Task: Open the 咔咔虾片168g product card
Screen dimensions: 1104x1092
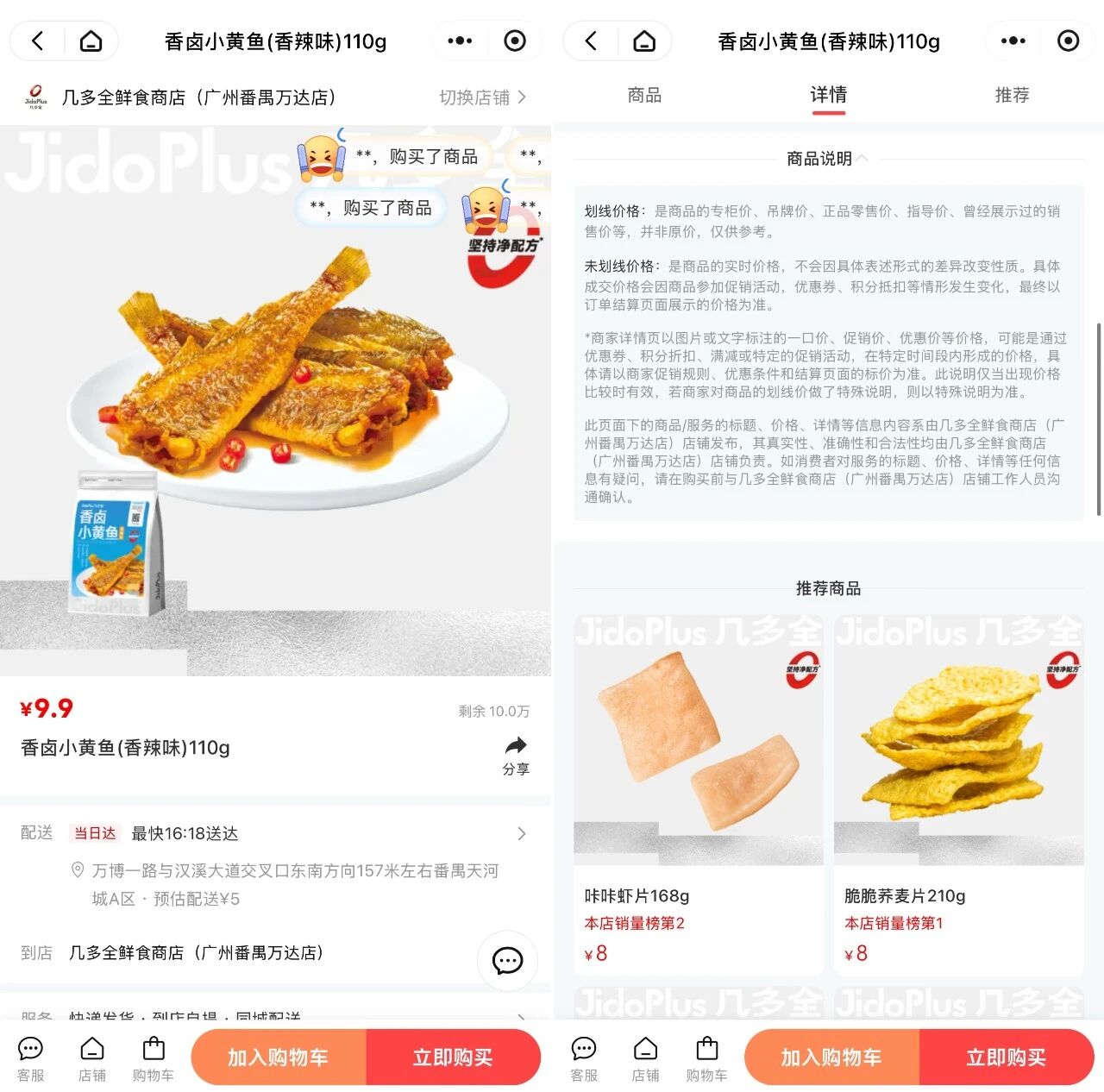Action: pyautogui.click(x=699, y=794)
